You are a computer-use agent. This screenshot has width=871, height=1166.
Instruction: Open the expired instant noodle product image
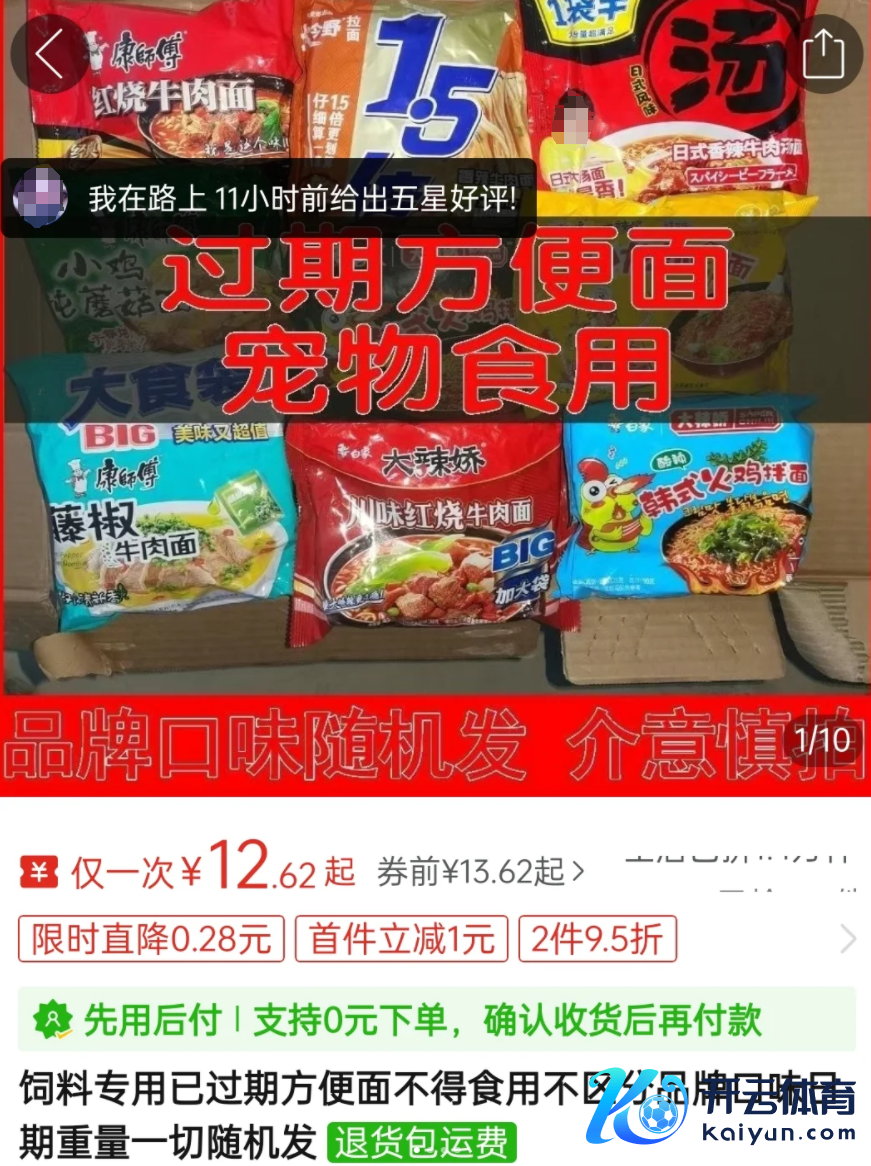[435, 450]
